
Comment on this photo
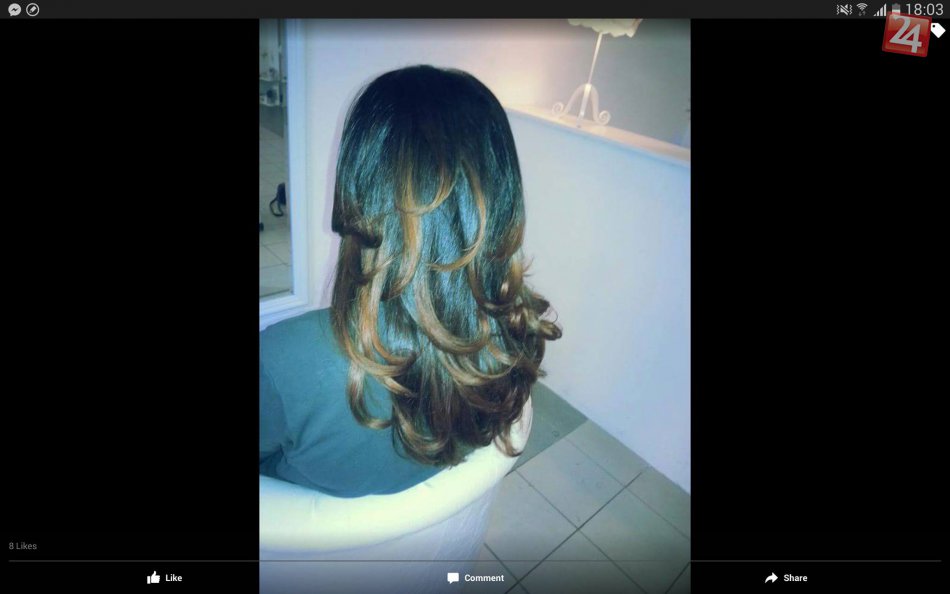(x=475, y=578)
